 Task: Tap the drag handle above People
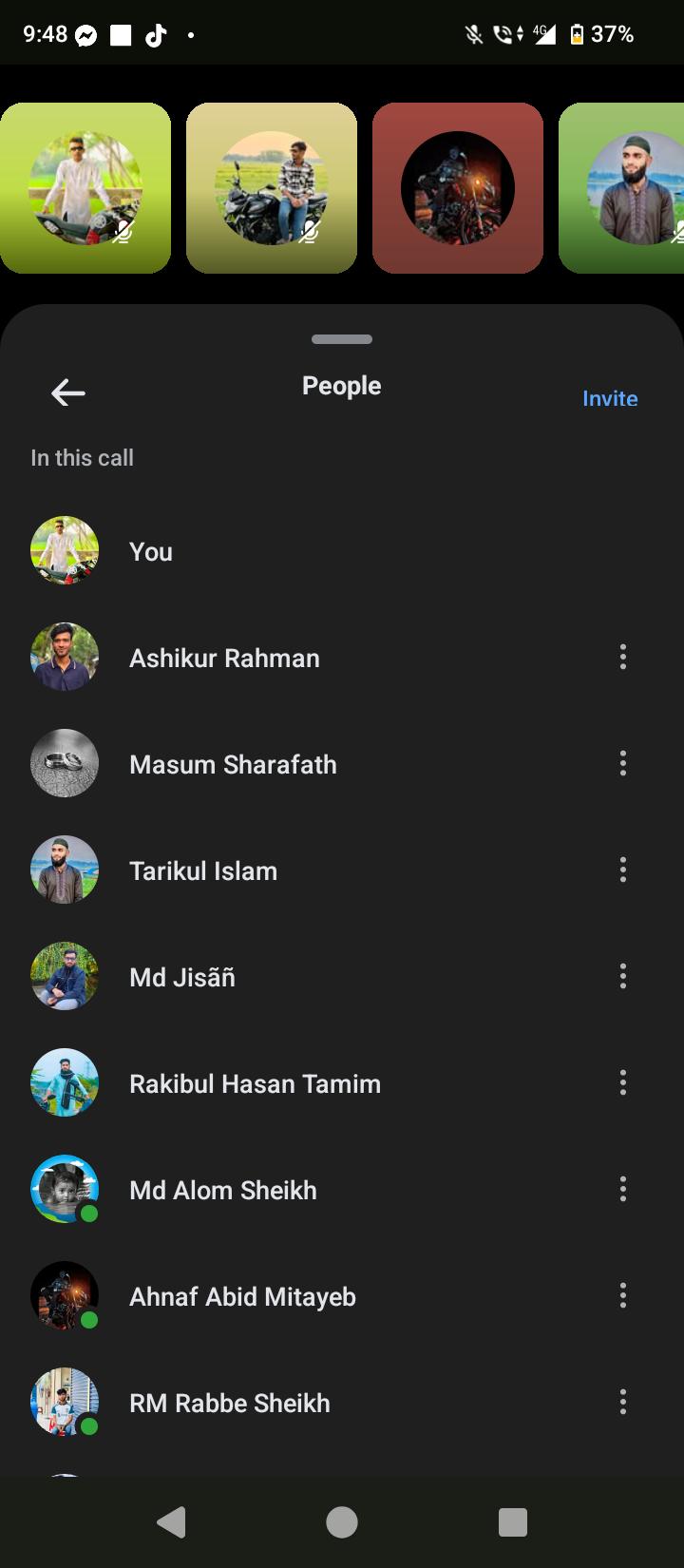tap(342, 339)
